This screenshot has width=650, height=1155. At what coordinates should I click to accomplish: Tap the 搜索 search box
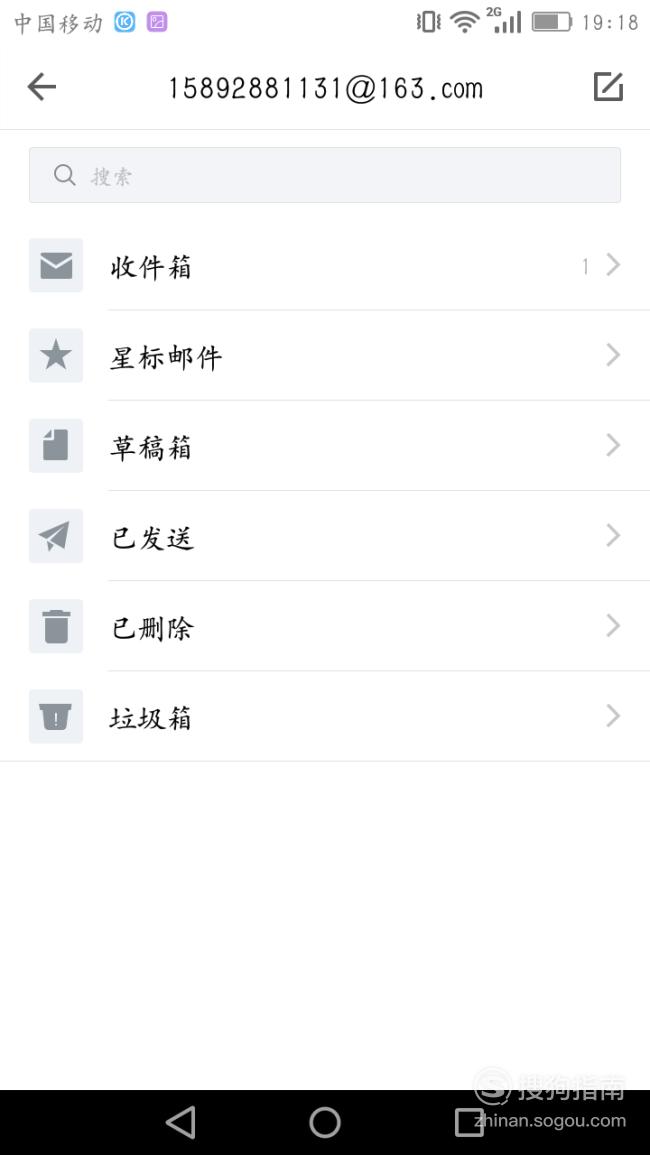[324, 175]
